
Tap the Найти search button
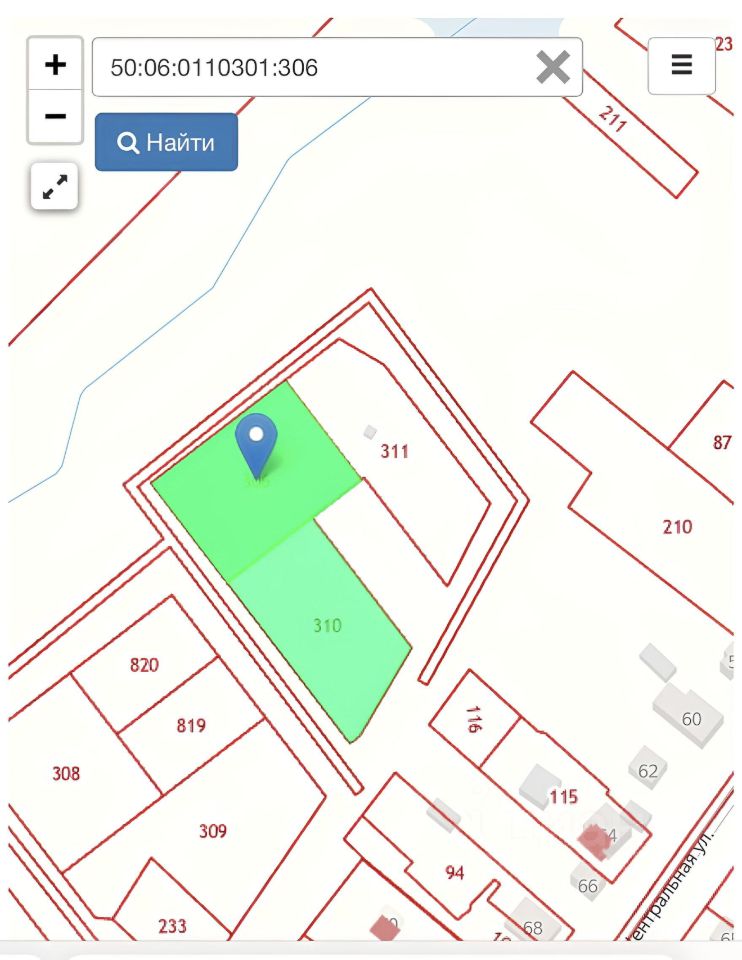(166, 142)
